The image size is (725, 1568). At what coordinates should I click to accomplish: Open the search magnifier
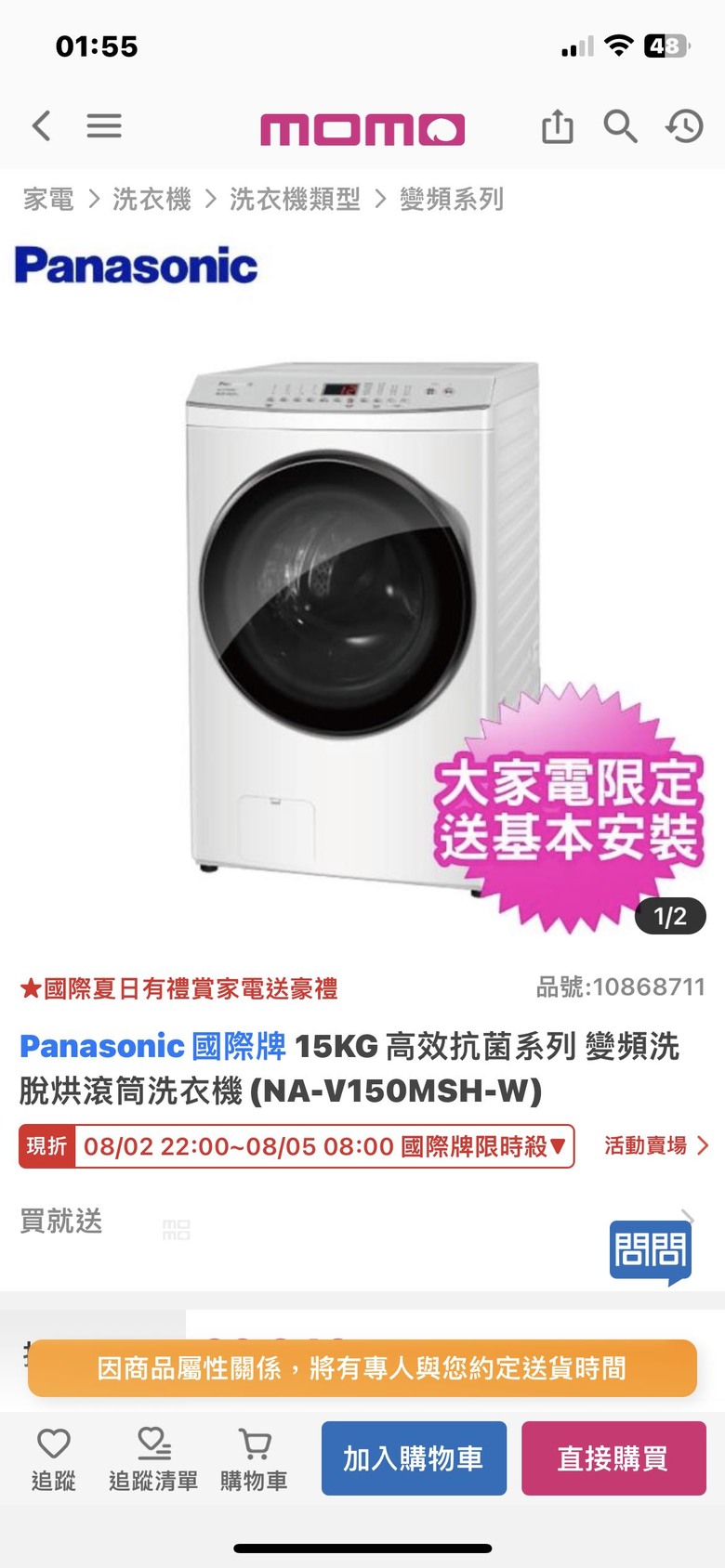tap(620, 126)
